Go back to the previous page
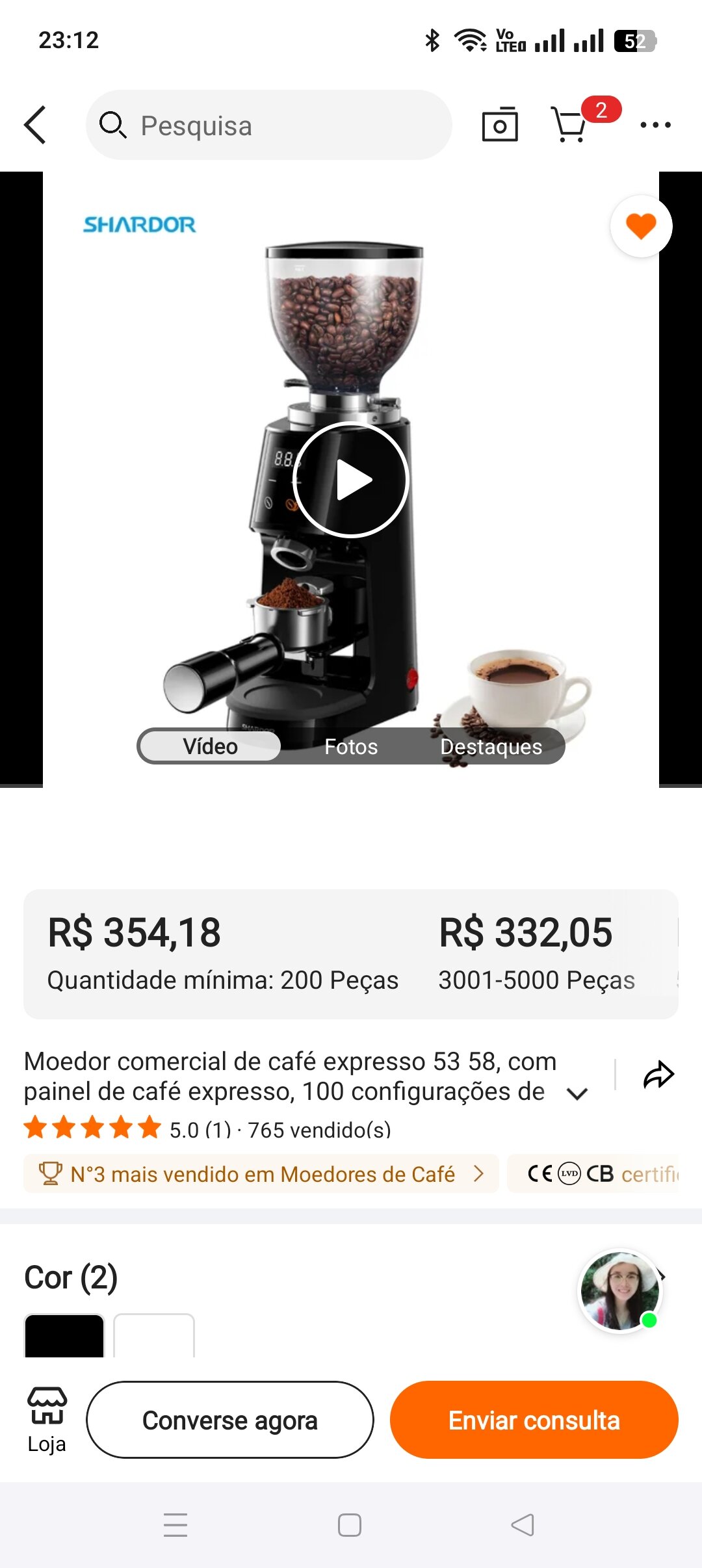This screenshot has height=1568, width=702. (36, 125)
